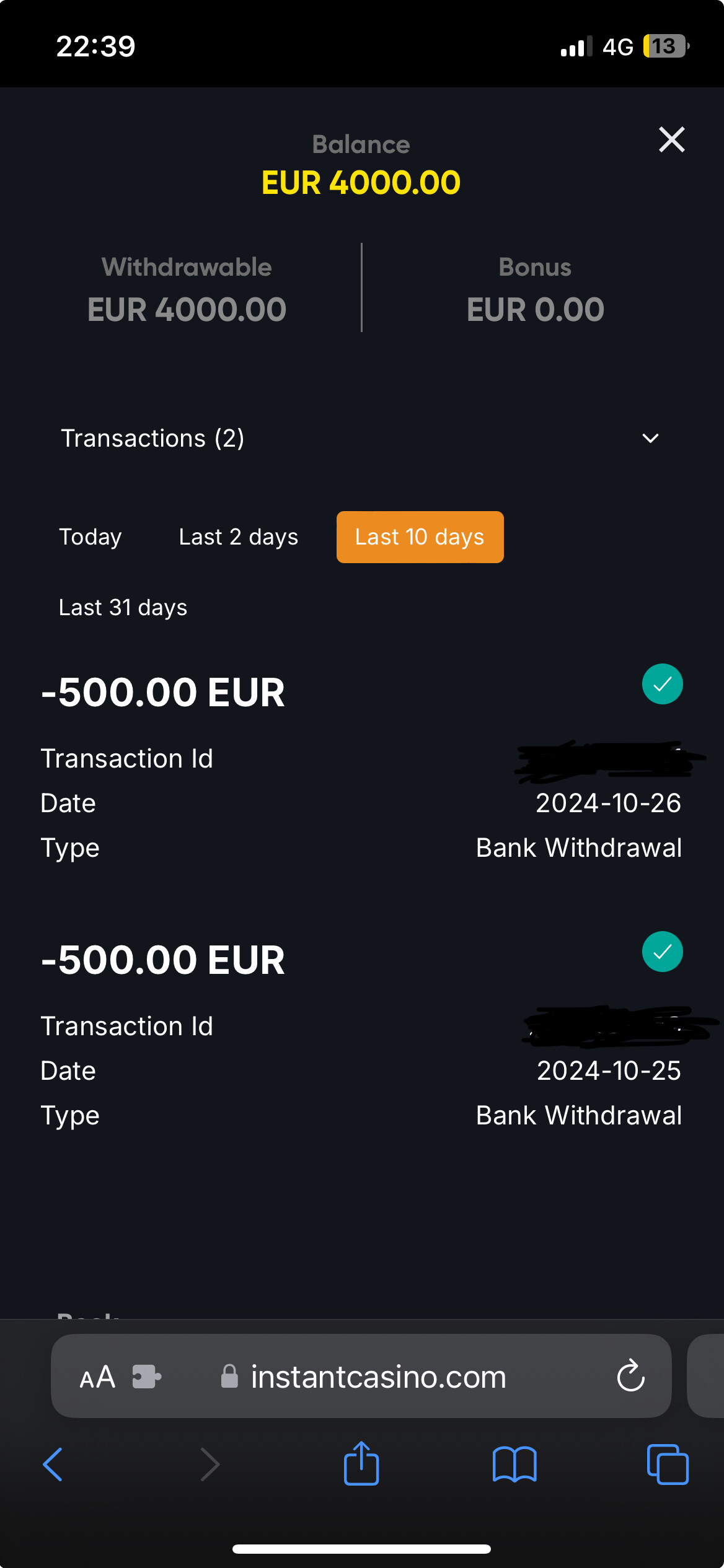The width and height of the screenshot is (724, 1568).
Task: Close the balance panel
Action: pos(671,139)
